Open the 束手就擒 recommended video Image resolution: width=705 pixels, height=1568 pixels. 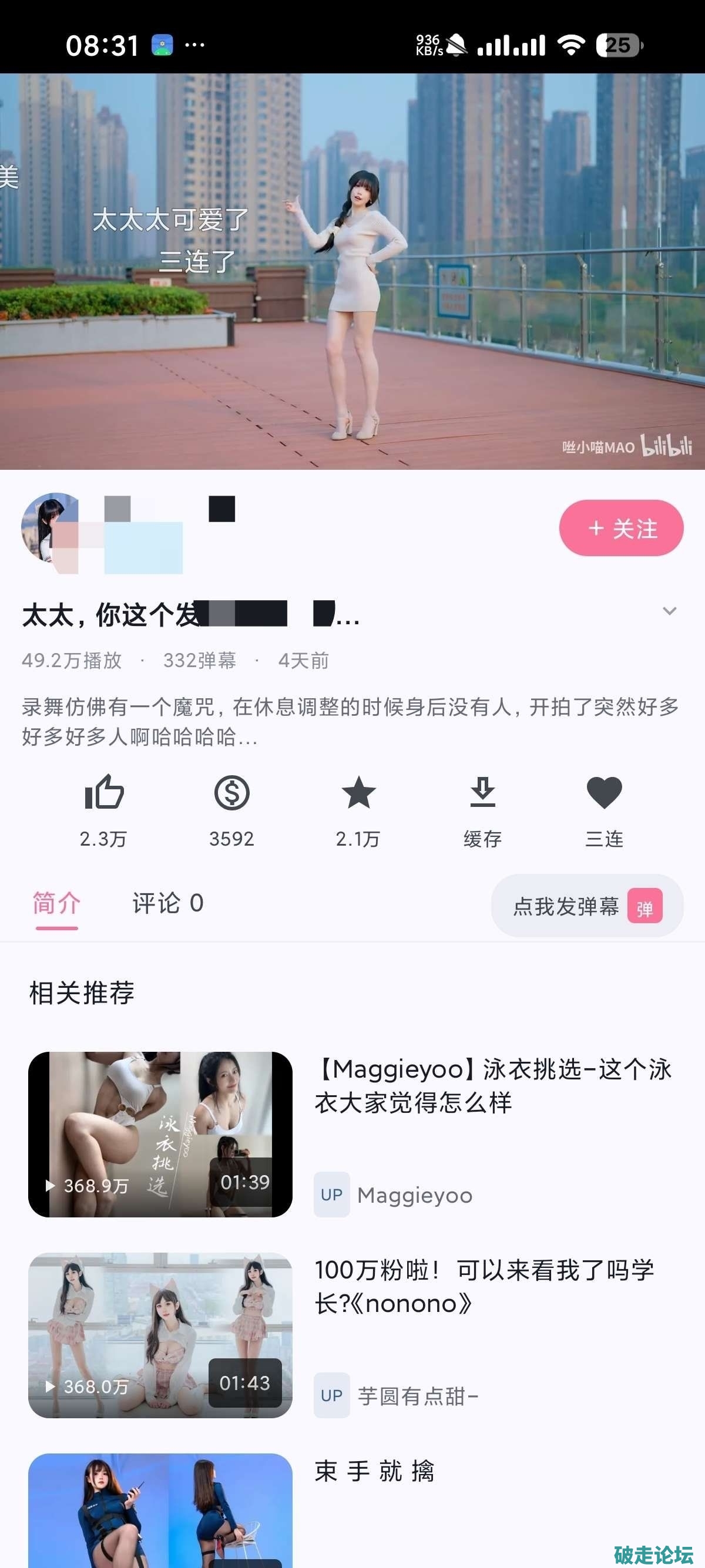(160, 1509)
